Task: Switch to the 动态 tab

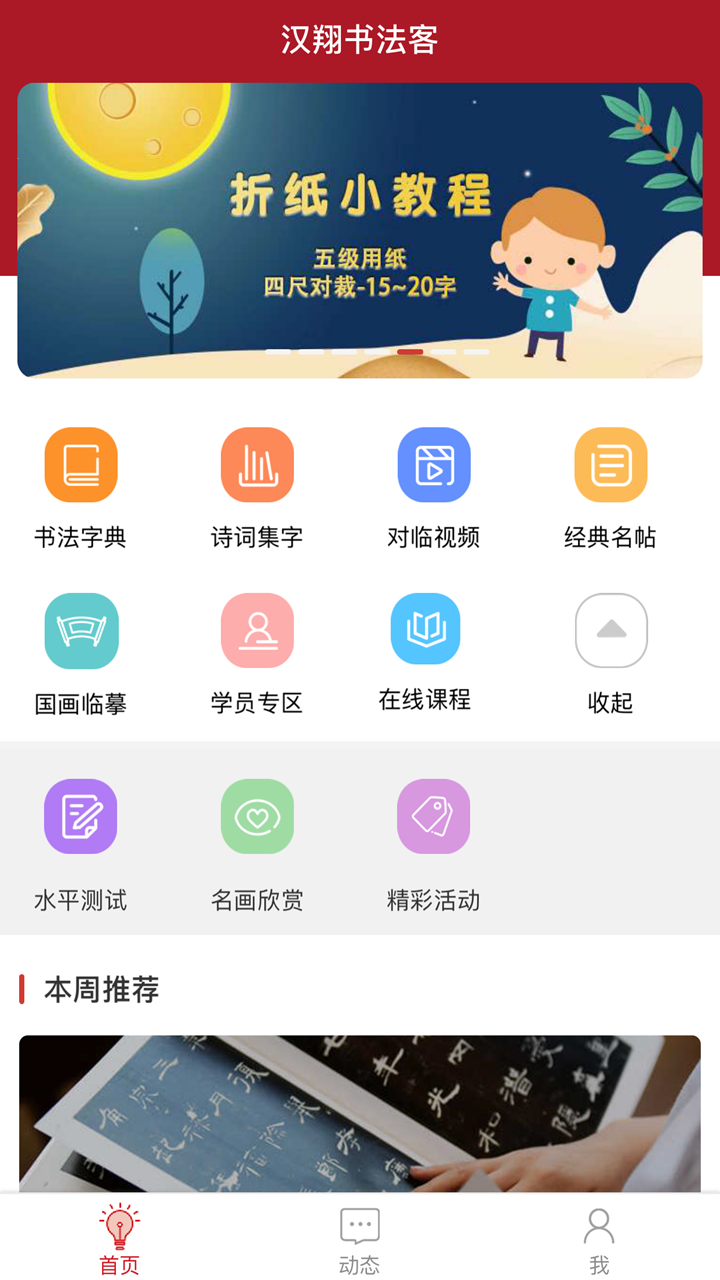Action: (x=359, y=1238)
